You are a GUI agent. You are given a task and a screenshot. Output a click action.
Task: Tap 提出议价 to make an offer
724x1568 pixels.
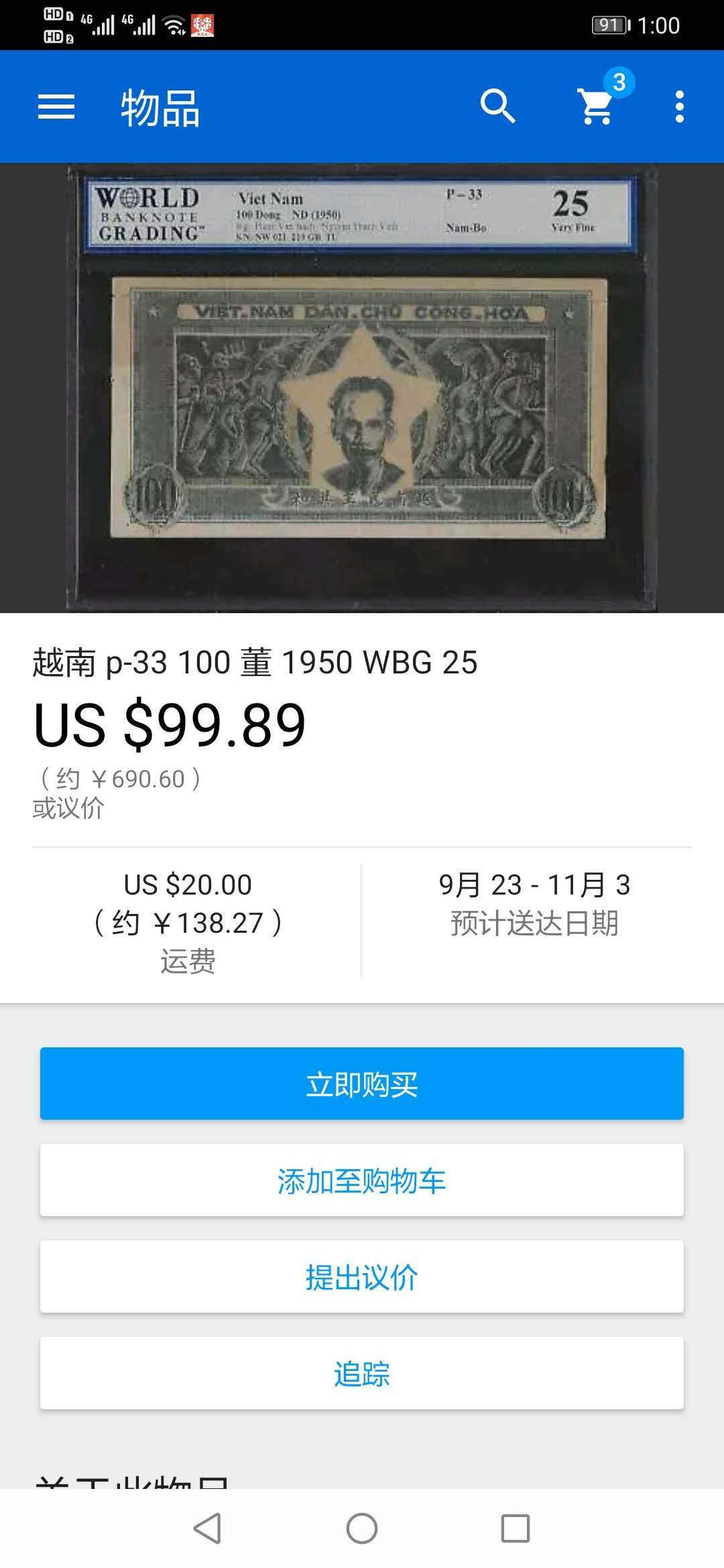click(362, 1278)
